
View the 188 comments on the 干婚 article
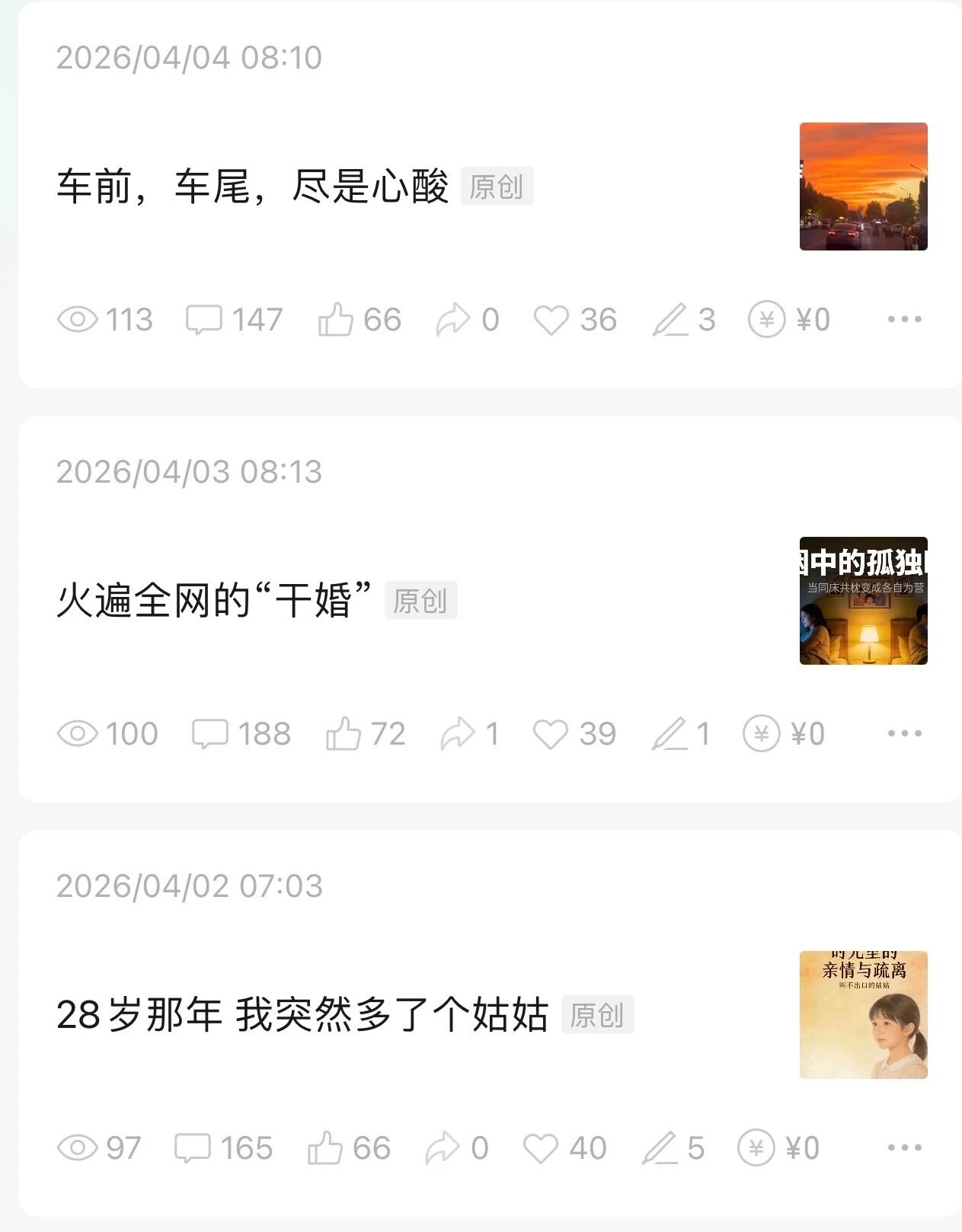click(241, 734)
